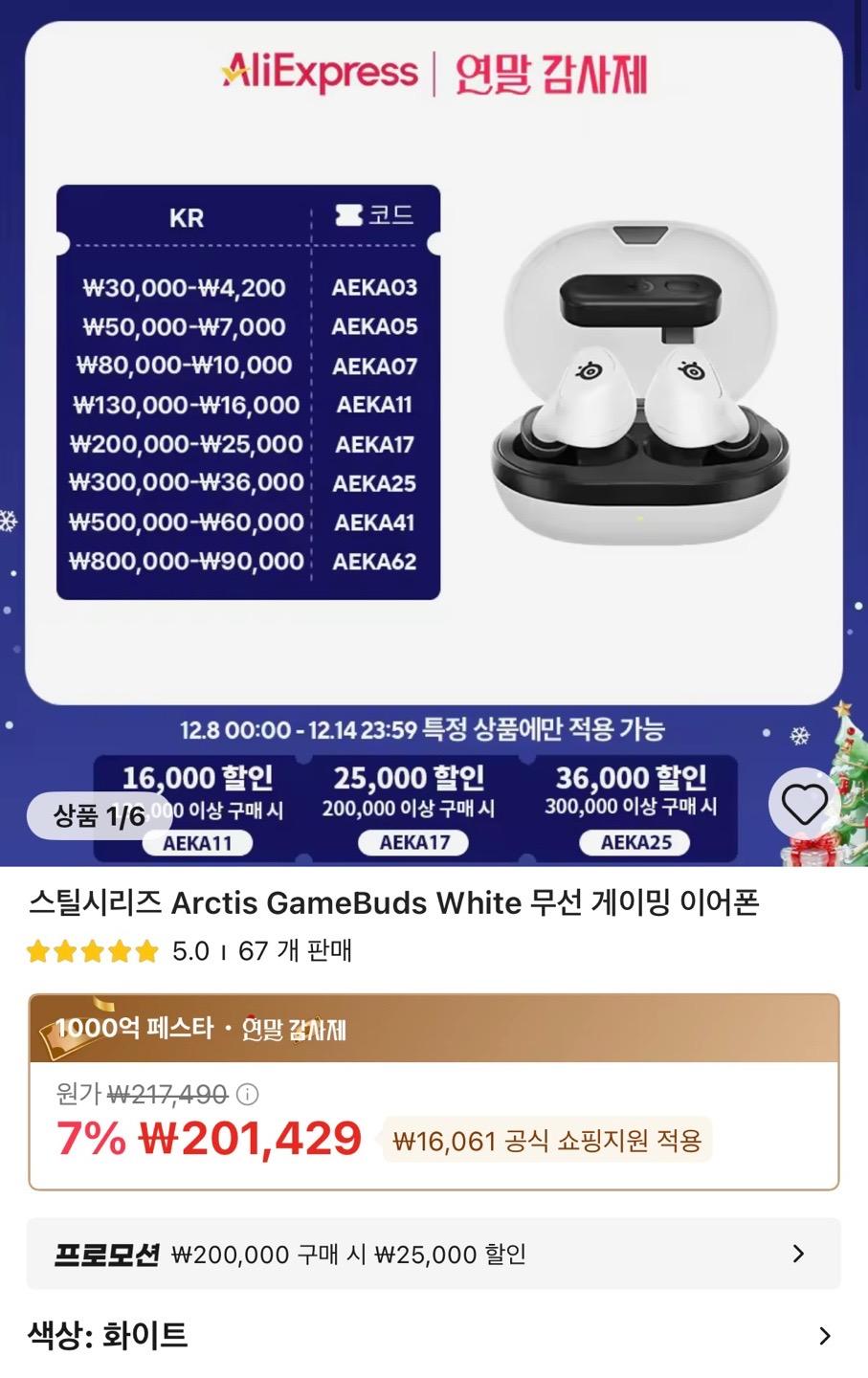This screenshot has height=1378, width=868.
Task: Tap the info icon next to 원가 price
Action: (x=248, y=1094)
